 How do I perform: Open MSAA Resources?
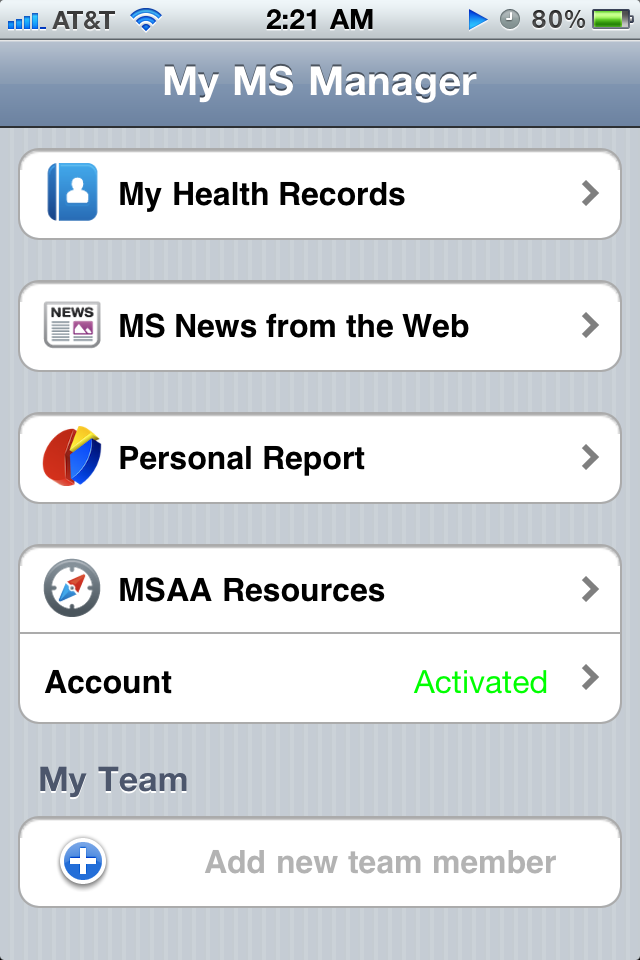click(320, 590)
